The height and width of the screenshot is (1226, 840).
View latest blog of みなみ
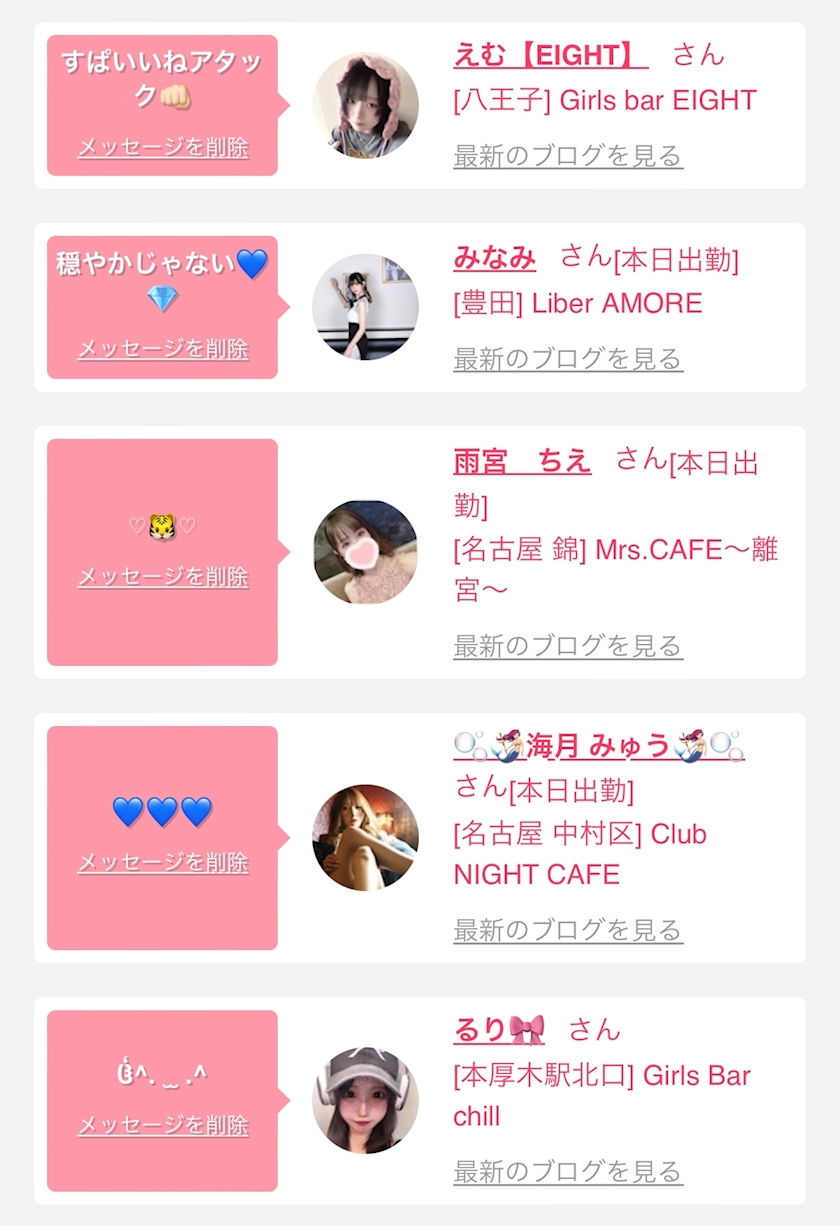pyautogui.click(x=568, y=359)
